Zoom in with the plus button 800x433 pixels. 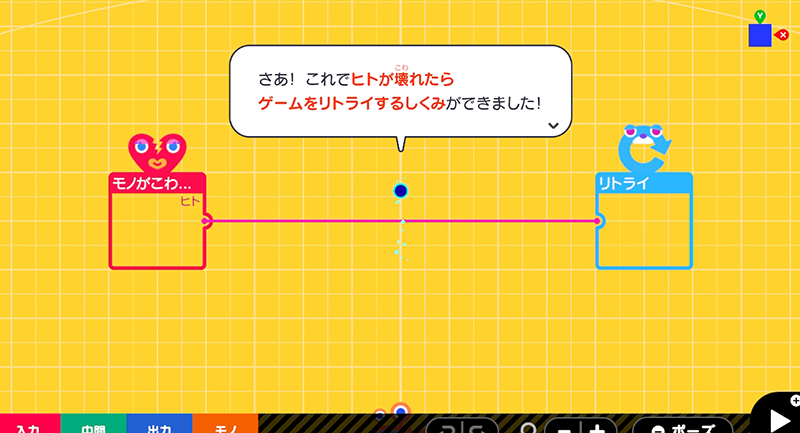coord(597,428)
